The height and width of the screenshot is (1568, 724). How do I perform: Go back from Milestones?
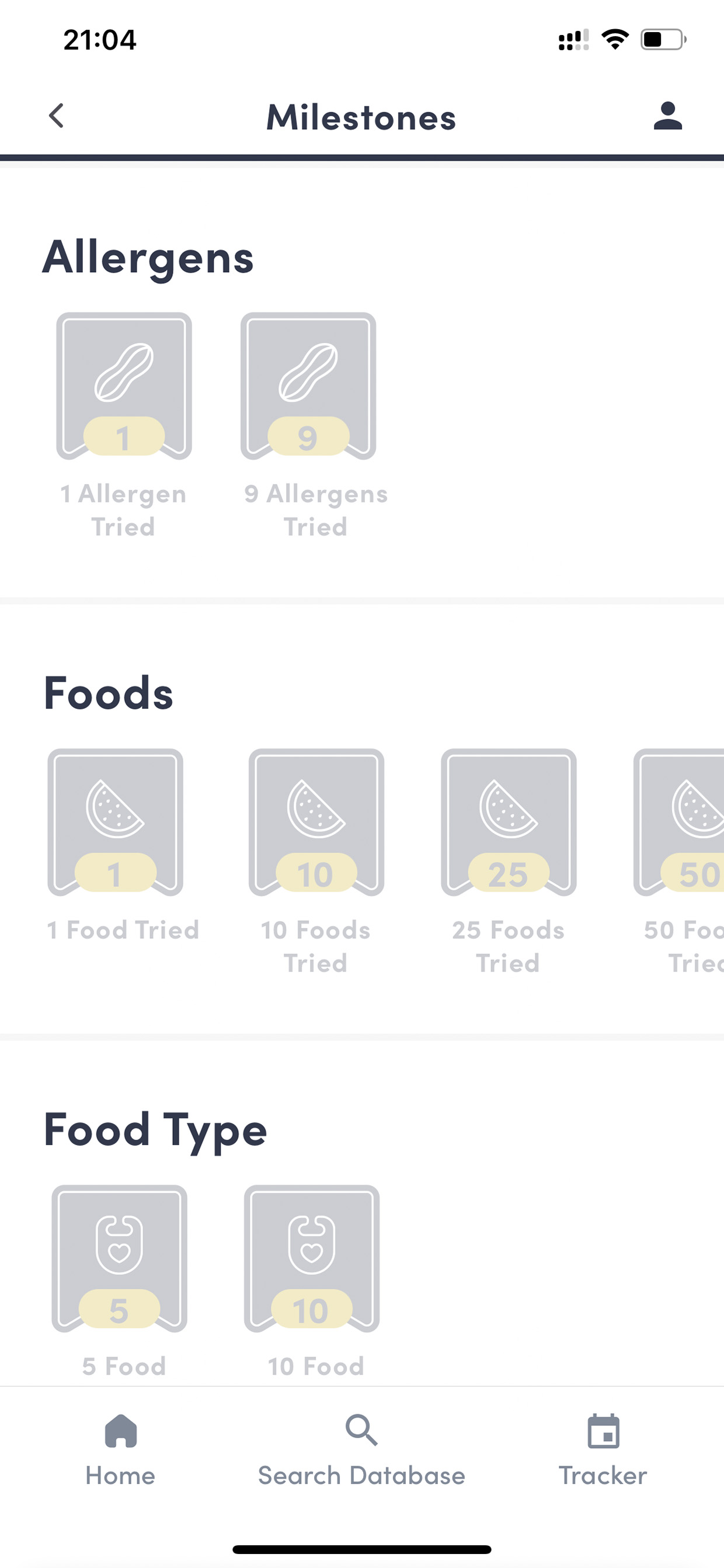(x=57, y=116)
